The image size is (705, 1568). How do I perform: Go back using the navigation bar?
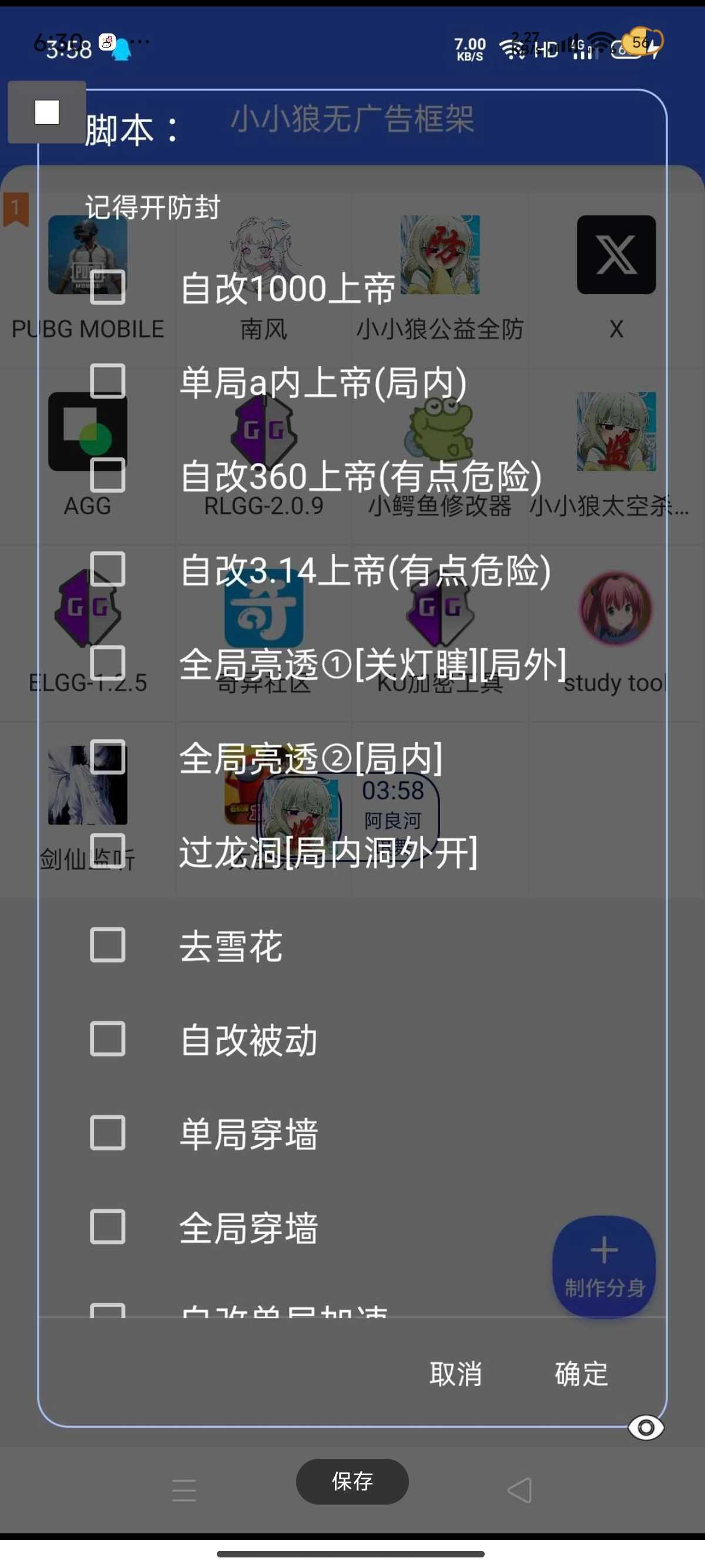(x=519, y=1490)
